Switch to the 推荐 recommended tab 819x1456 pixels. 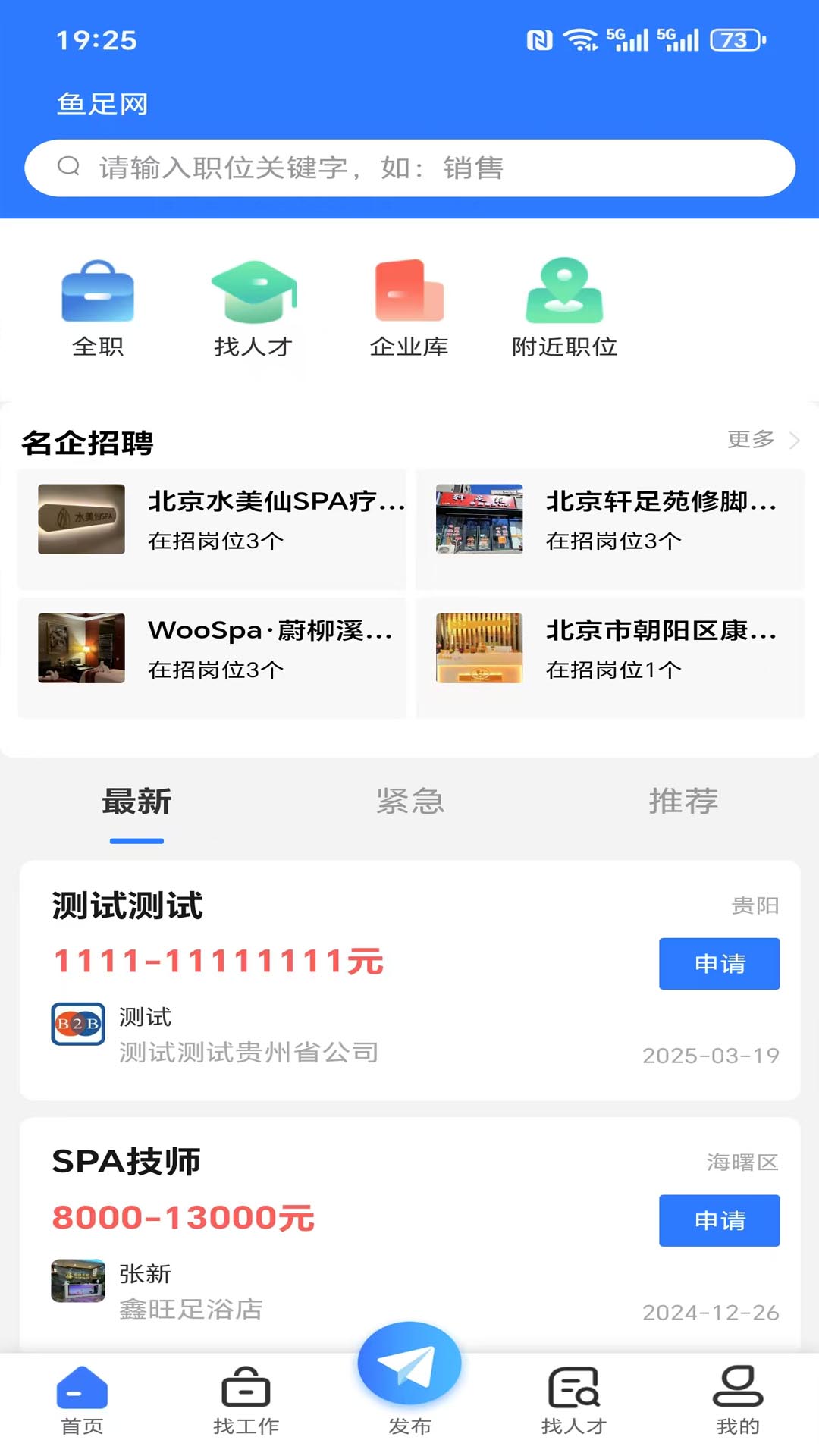point(683,802)
